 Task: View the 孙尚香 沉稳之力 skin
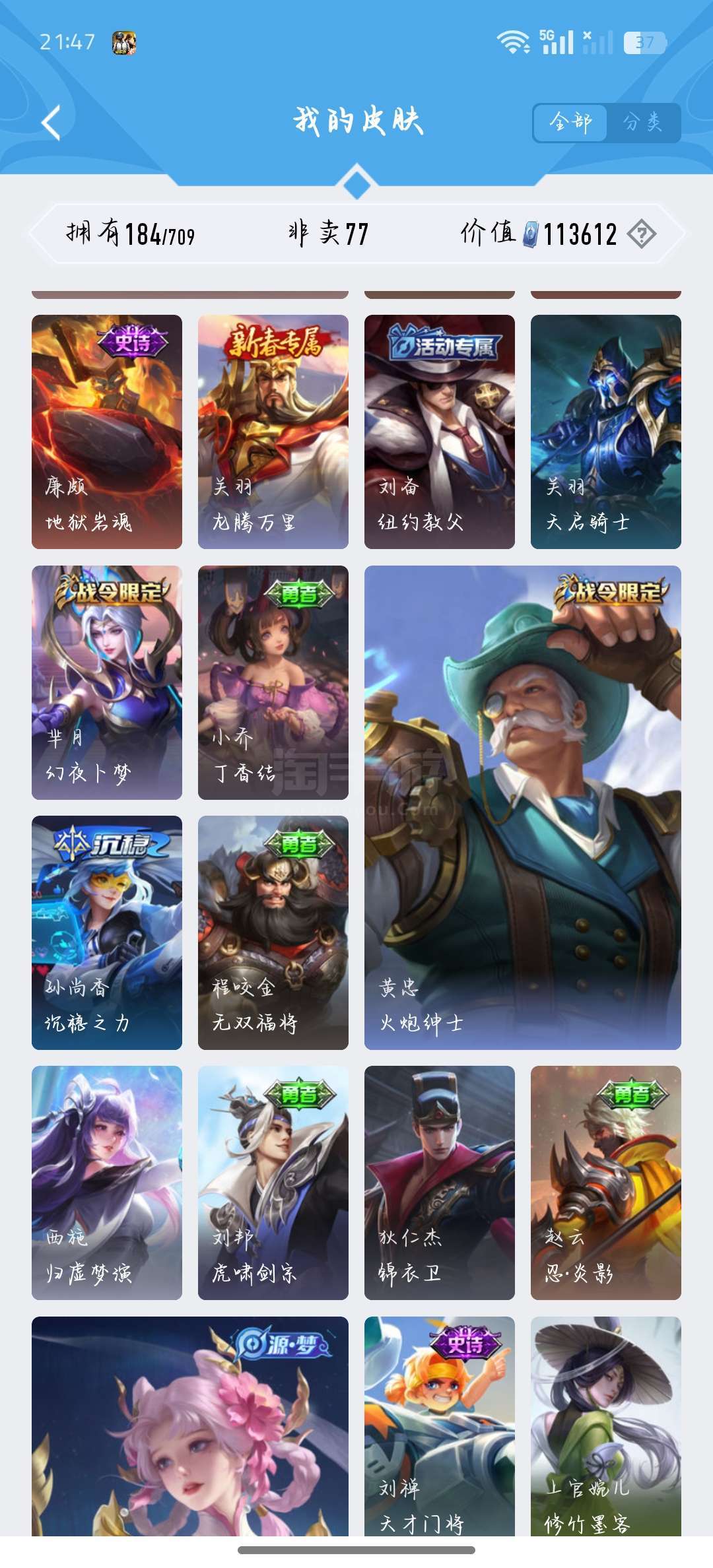pyautogui.click(x=107, y=932)
